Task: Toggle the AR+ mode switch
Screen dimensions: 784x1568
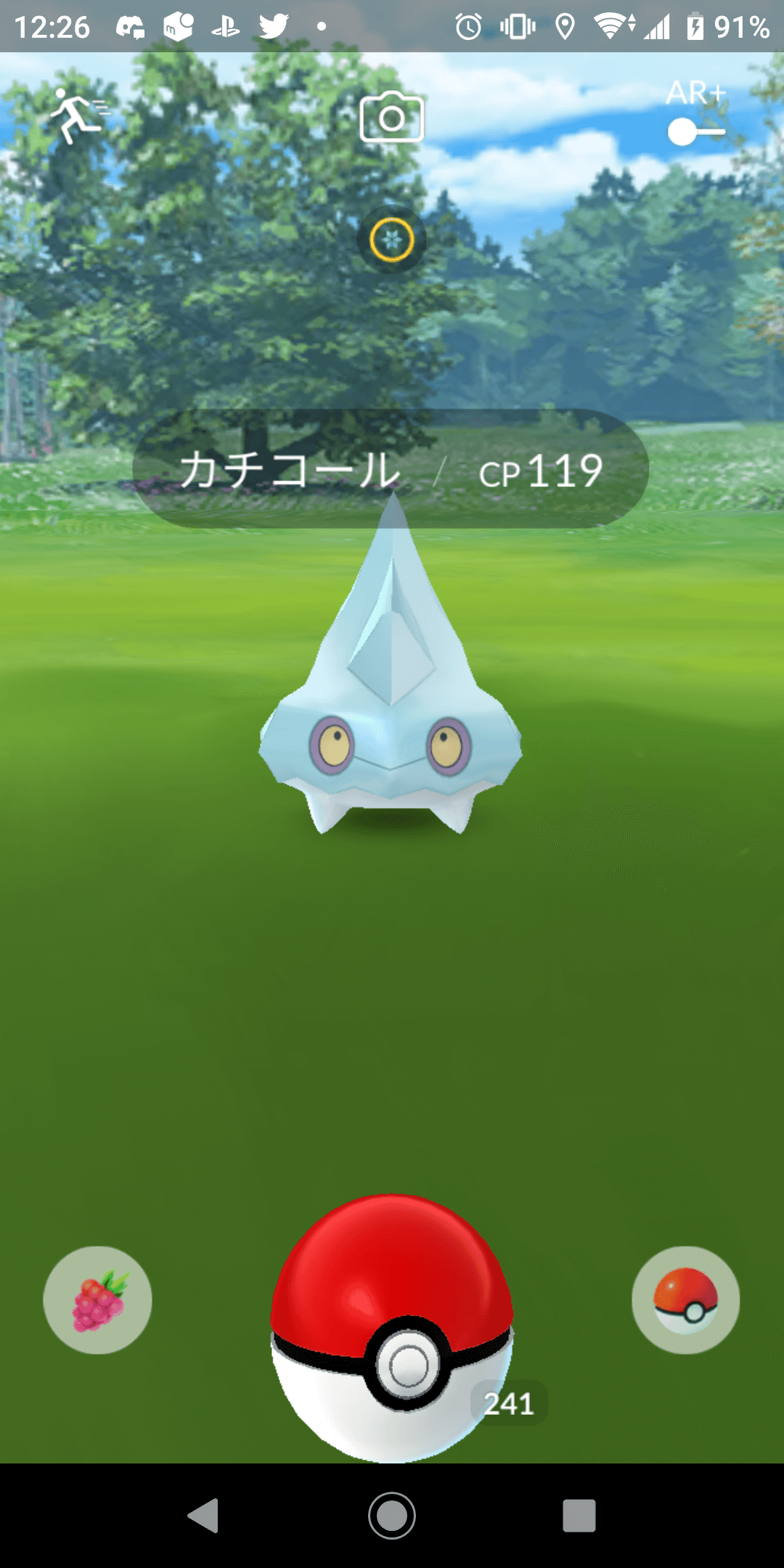Action: pyautogui.click(x=695, y=131)
